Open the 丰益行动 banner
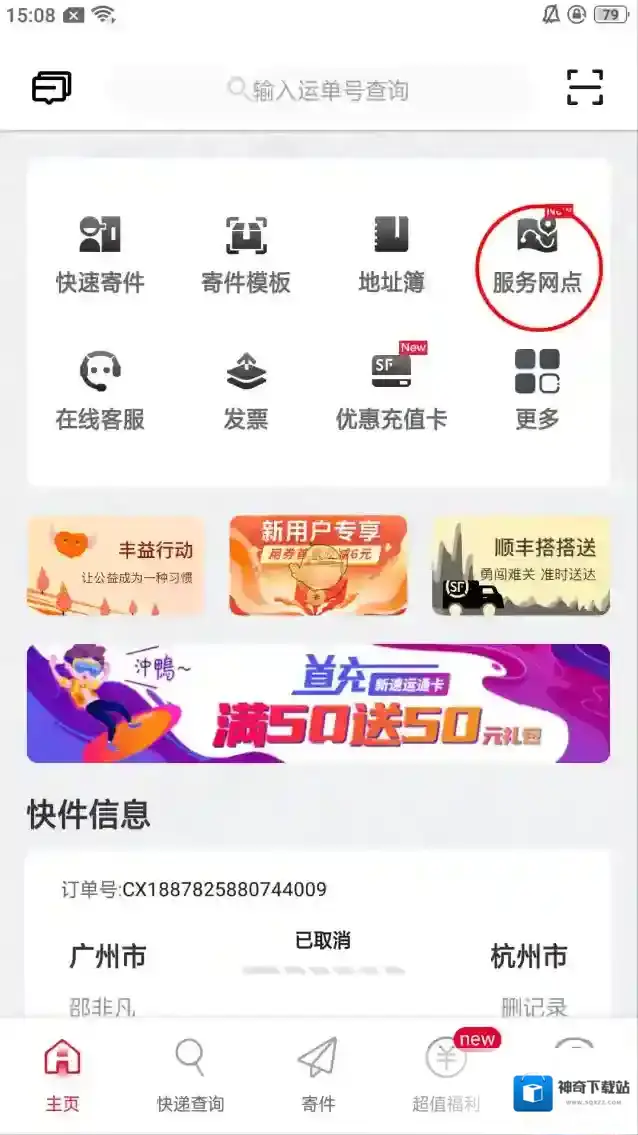 [x=115, y=565]
